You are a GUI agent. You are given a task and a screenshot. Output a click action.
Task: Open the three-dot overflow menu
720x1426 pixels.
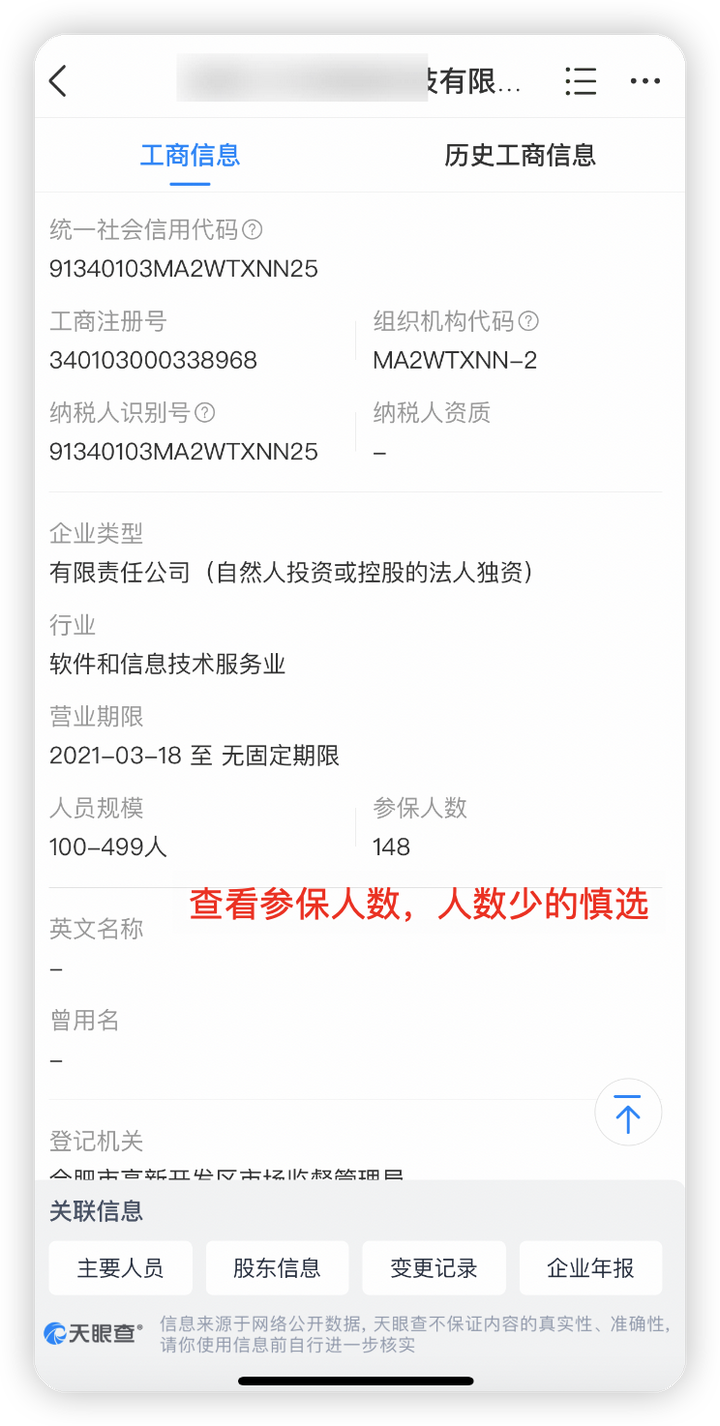click(645, 81)
